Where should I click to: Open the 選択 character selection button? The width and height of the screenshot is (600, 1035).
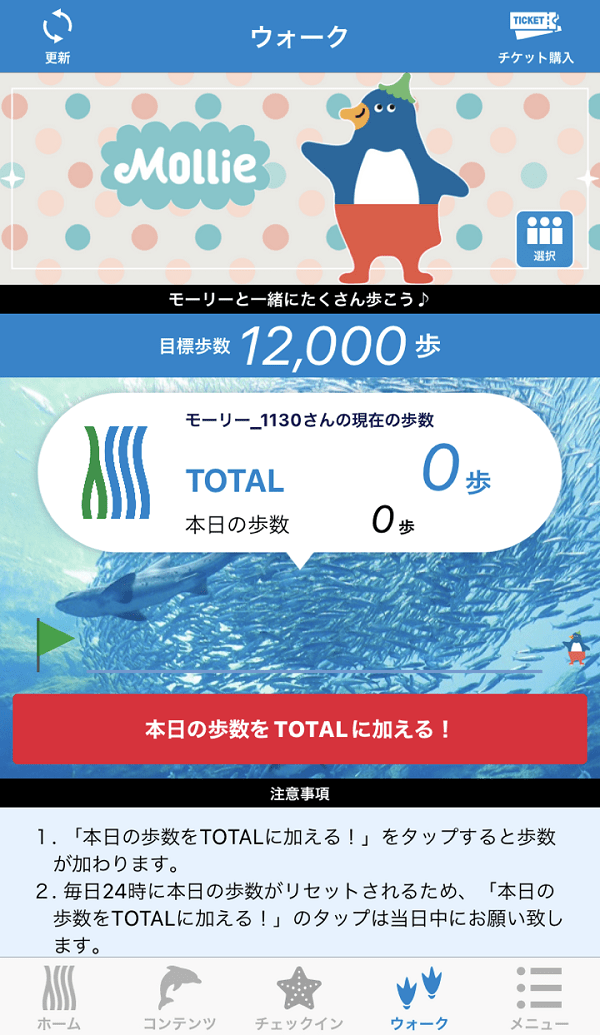click(544, 239)
